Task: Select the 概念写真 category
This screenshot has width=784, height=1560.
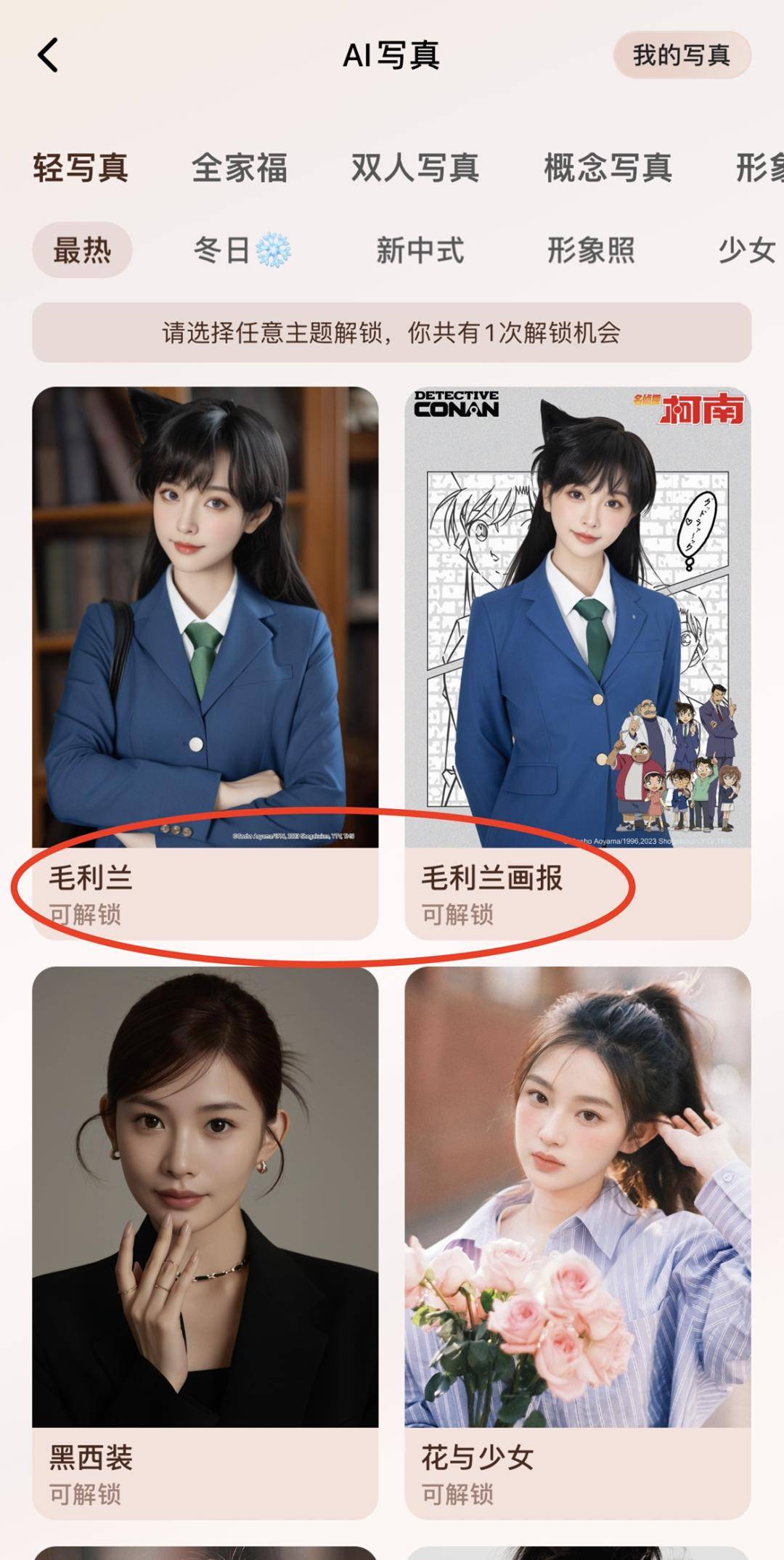Action: click(x=606, y=168)
